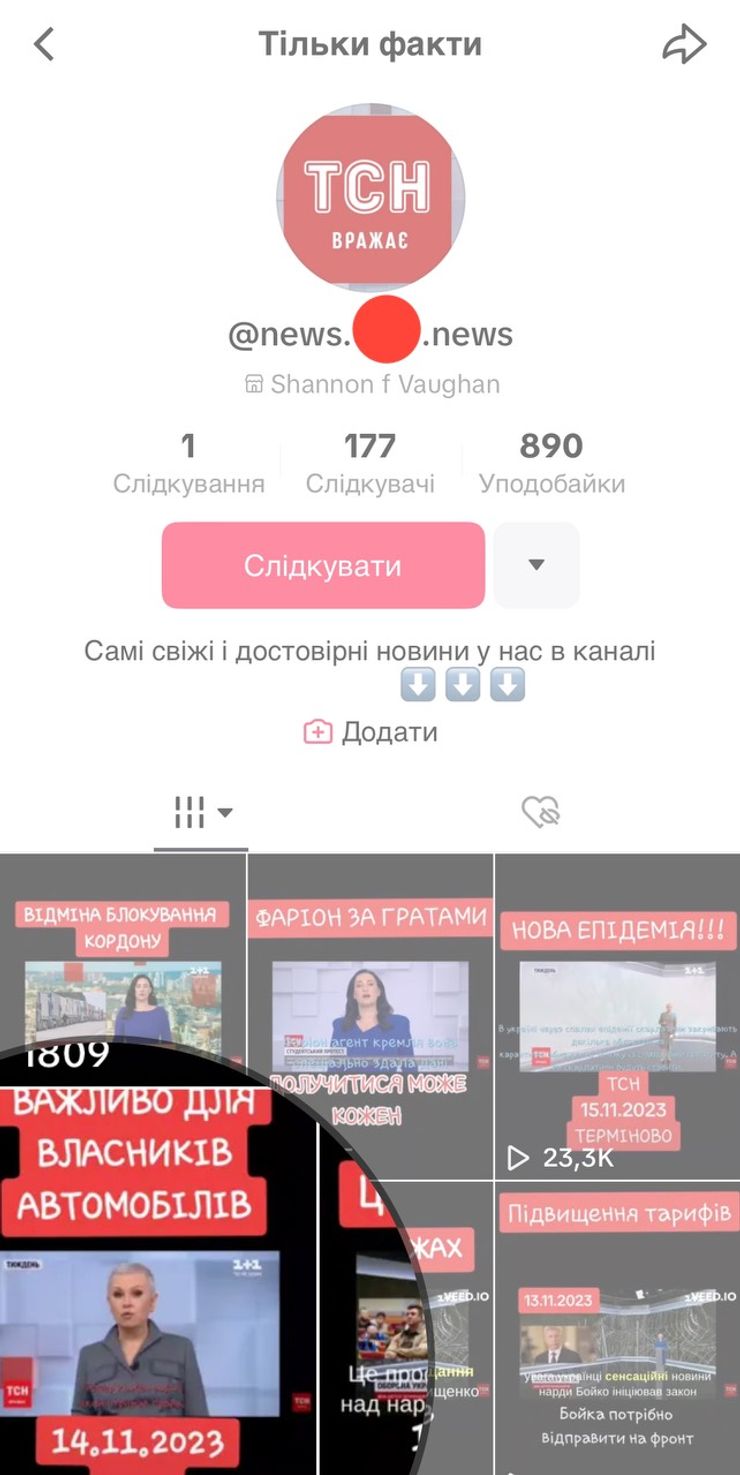Screen dimensions: 740x1475
Task: Tap the Додати link below the bio
Action: 371,732
